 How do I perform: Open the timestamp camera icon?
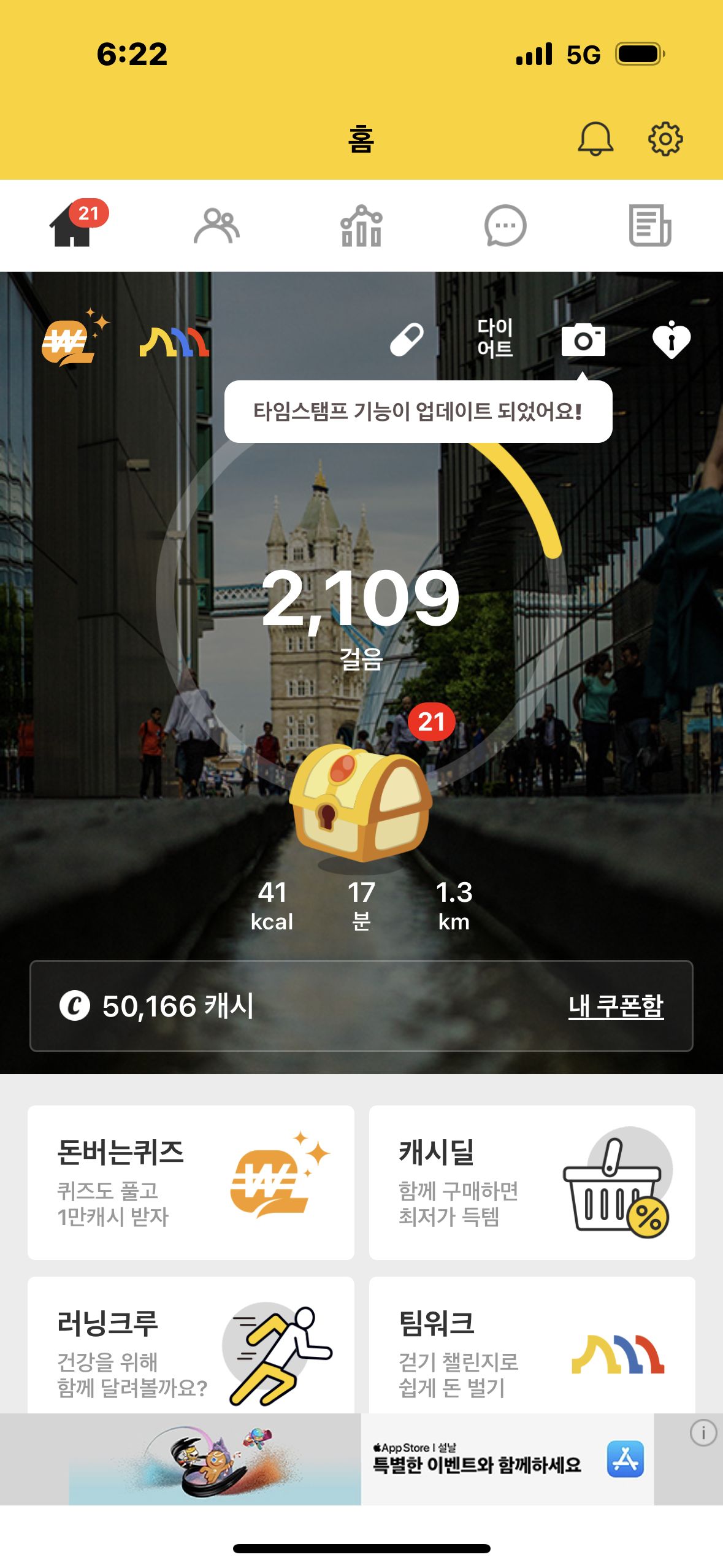tap(583, 339)
